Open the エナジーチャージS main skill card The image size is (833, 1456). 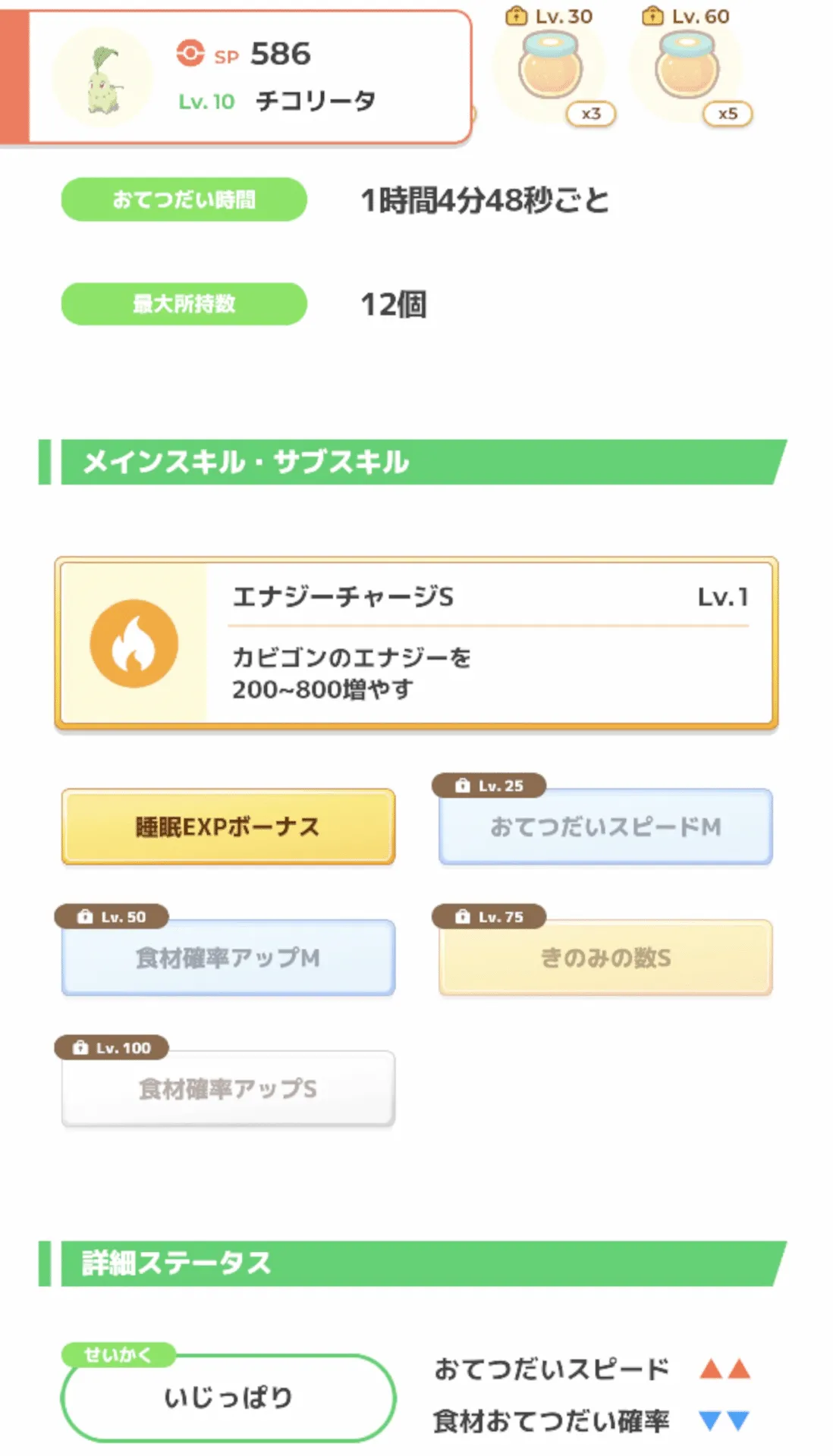[416, 643]
